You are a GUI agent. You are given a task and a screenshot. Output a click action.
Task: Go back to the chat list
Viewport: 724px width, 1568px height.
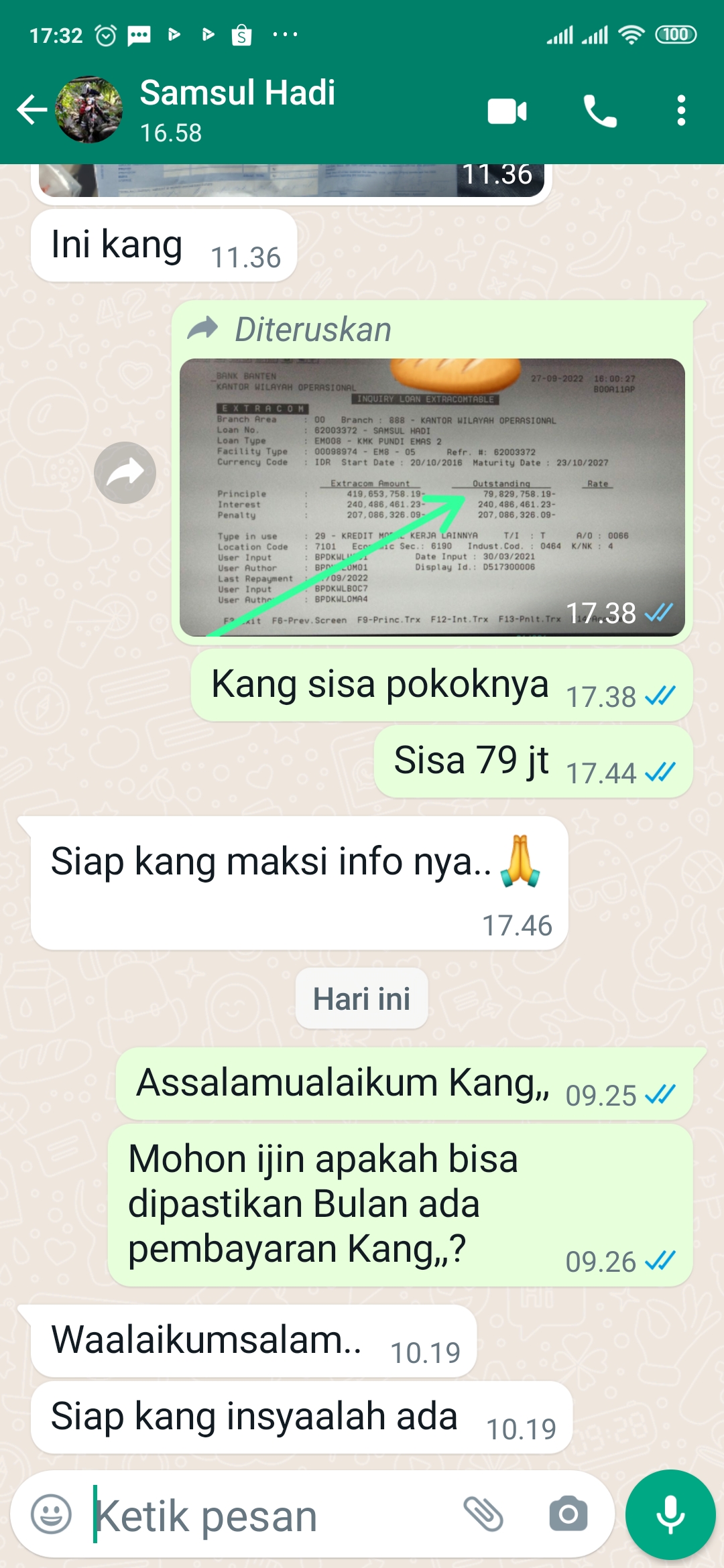coord(32,110)
